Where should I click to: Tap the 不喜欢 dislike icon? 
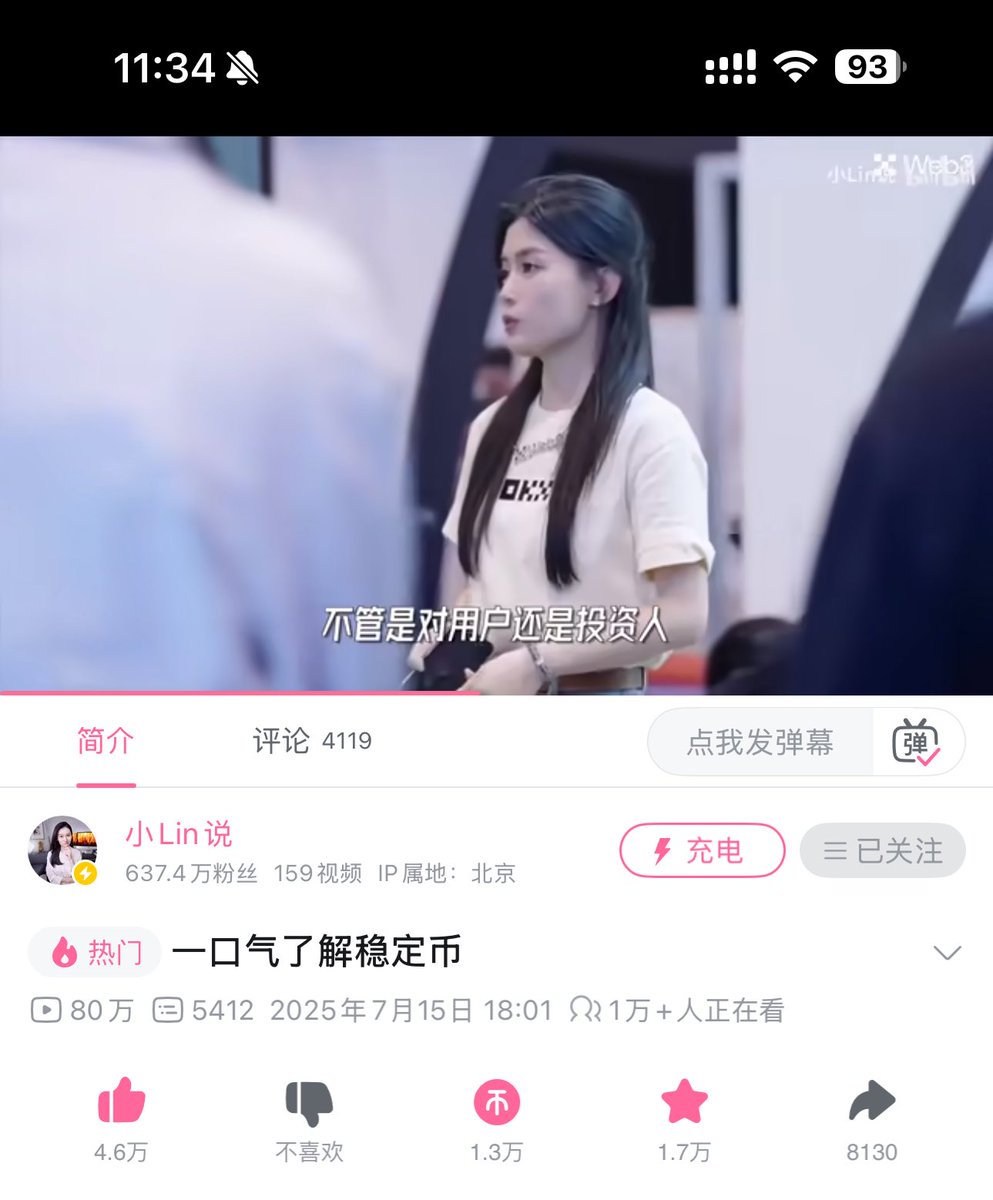pyautogui.click(x=309, y=1102)
